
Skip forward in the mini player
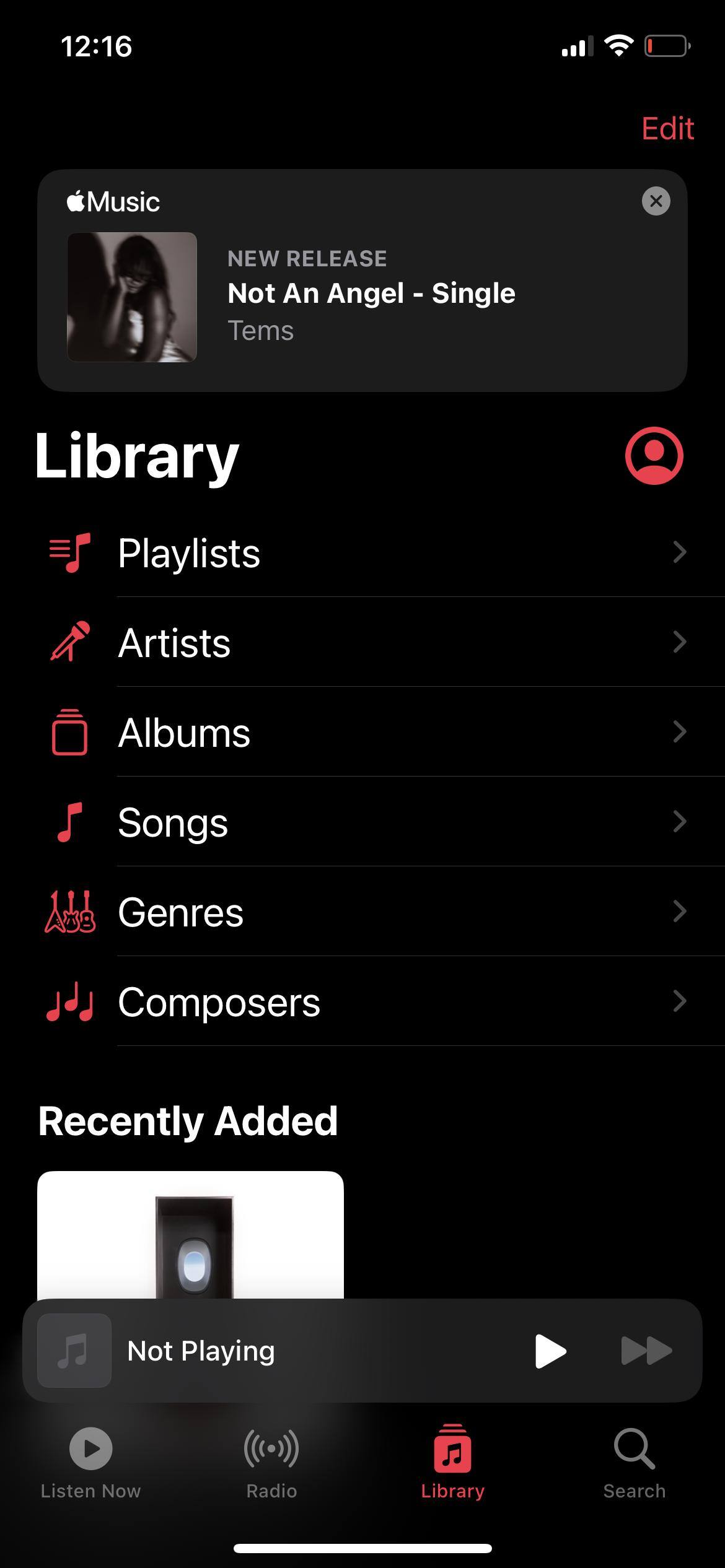pos(646,1351)
